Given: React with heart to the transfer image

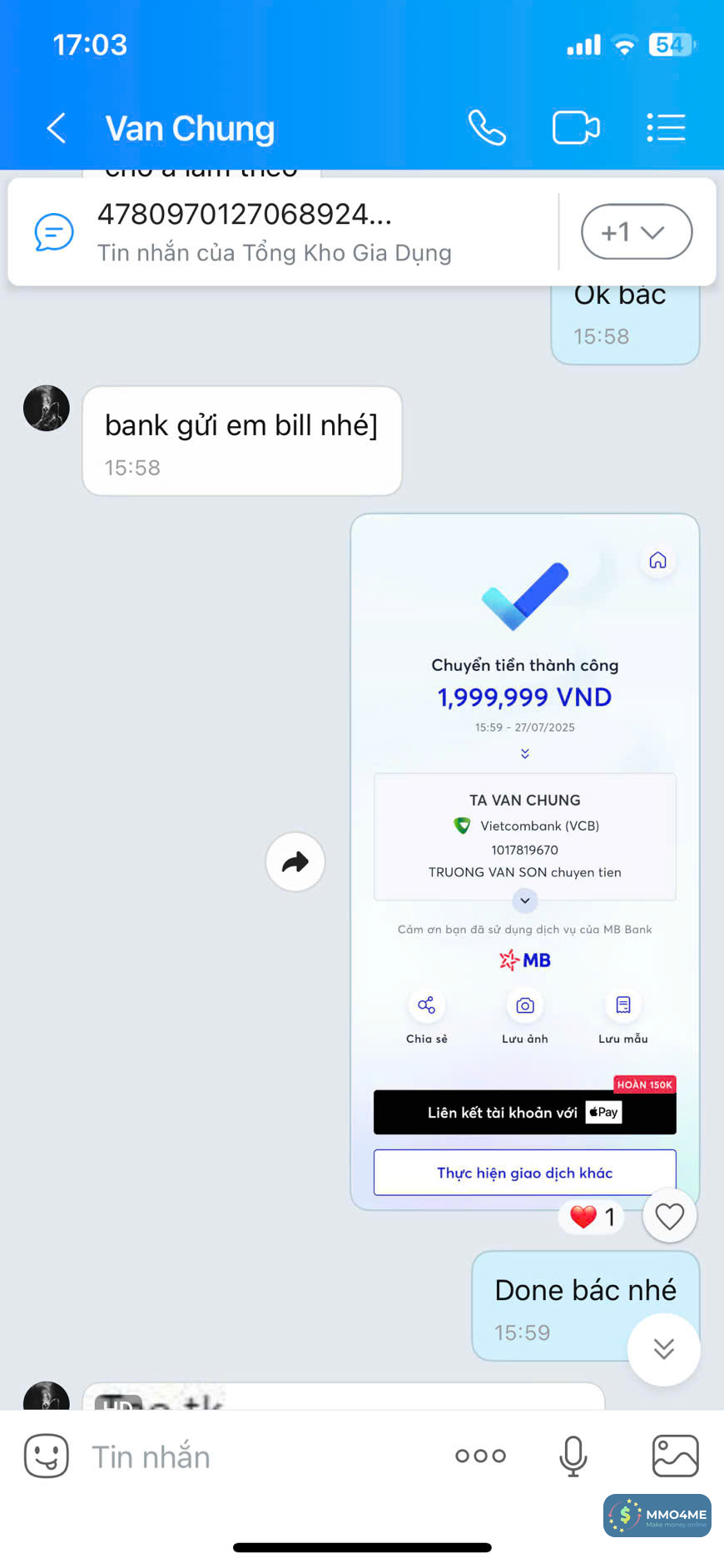Looking at the screenshot, I should pyautogui.click(x=669, y=1217).
